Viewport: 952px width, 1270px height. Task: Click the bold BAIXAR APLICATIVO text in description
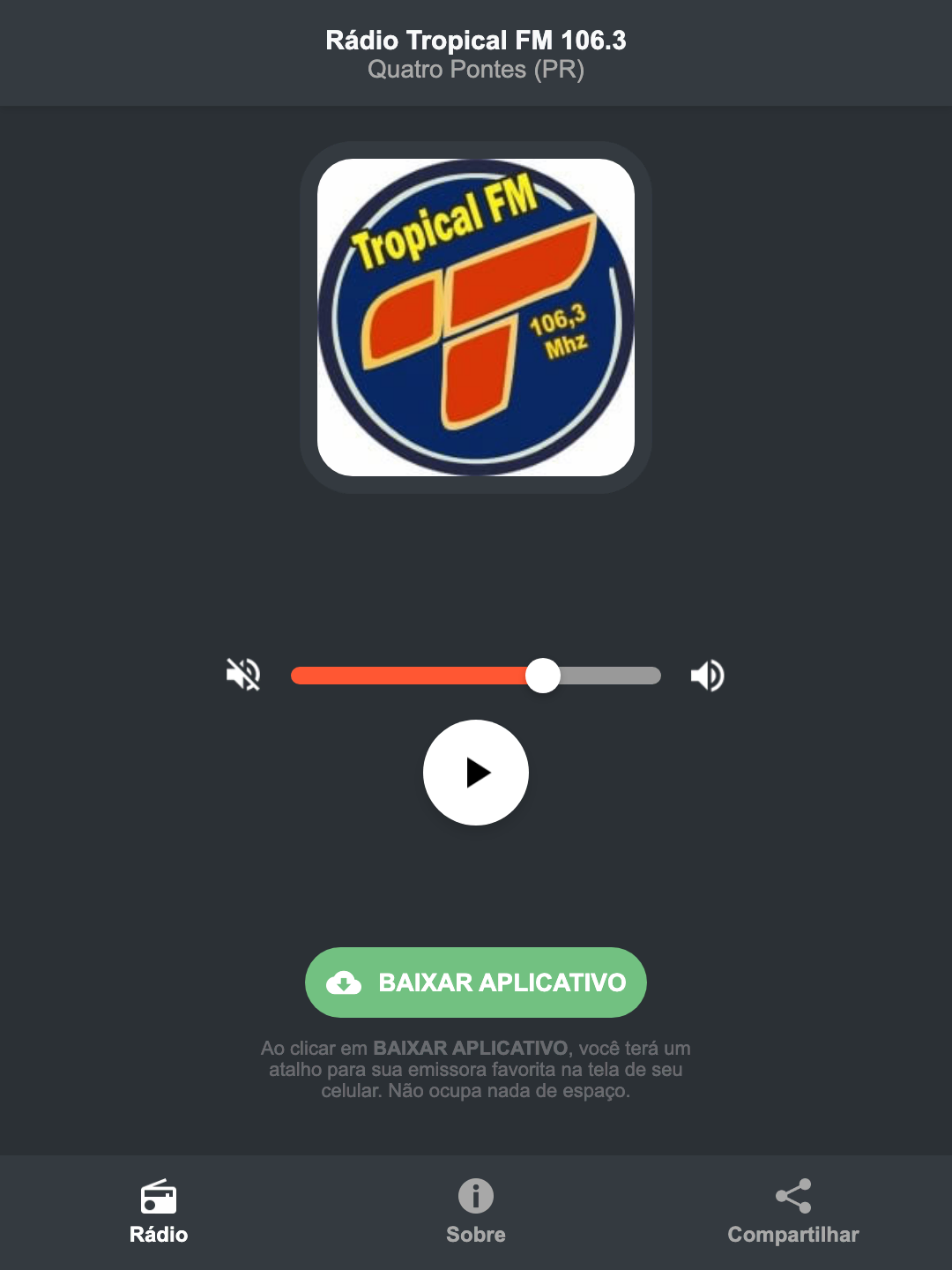472,1049
